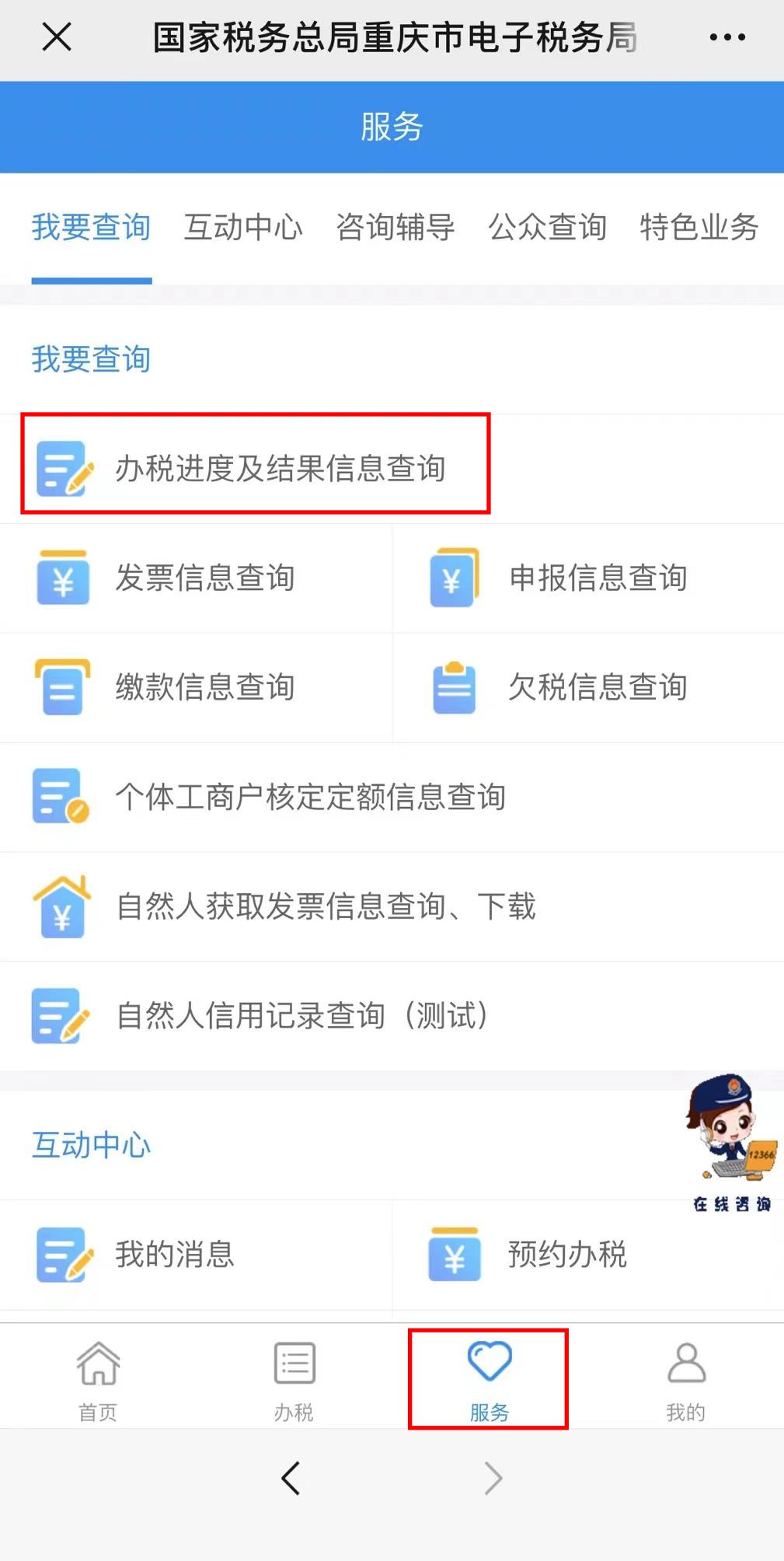Open 自然人信用记录查询（测试）
The image size is (784, 1561).
pos(303,1015)
